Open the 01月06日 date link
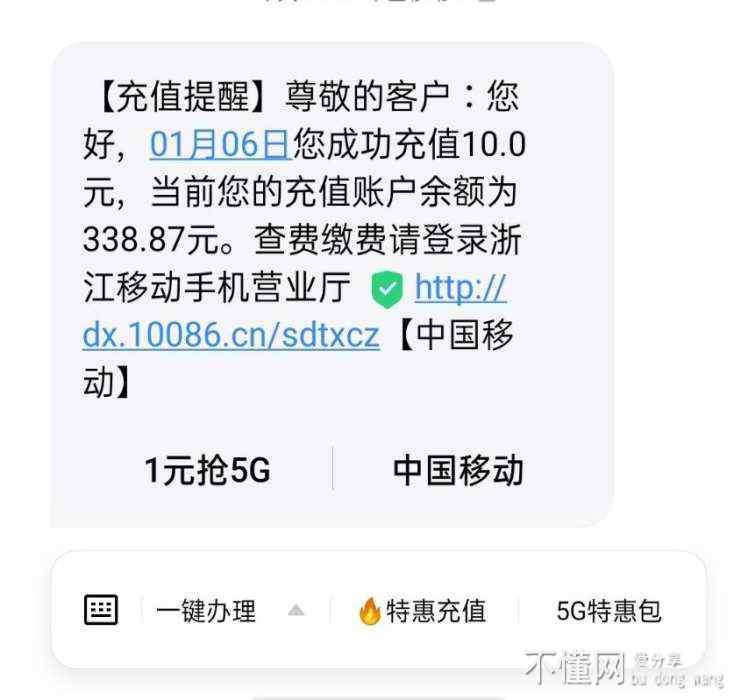The width and height of the screenshot is (734, 700). click(219, 146)
